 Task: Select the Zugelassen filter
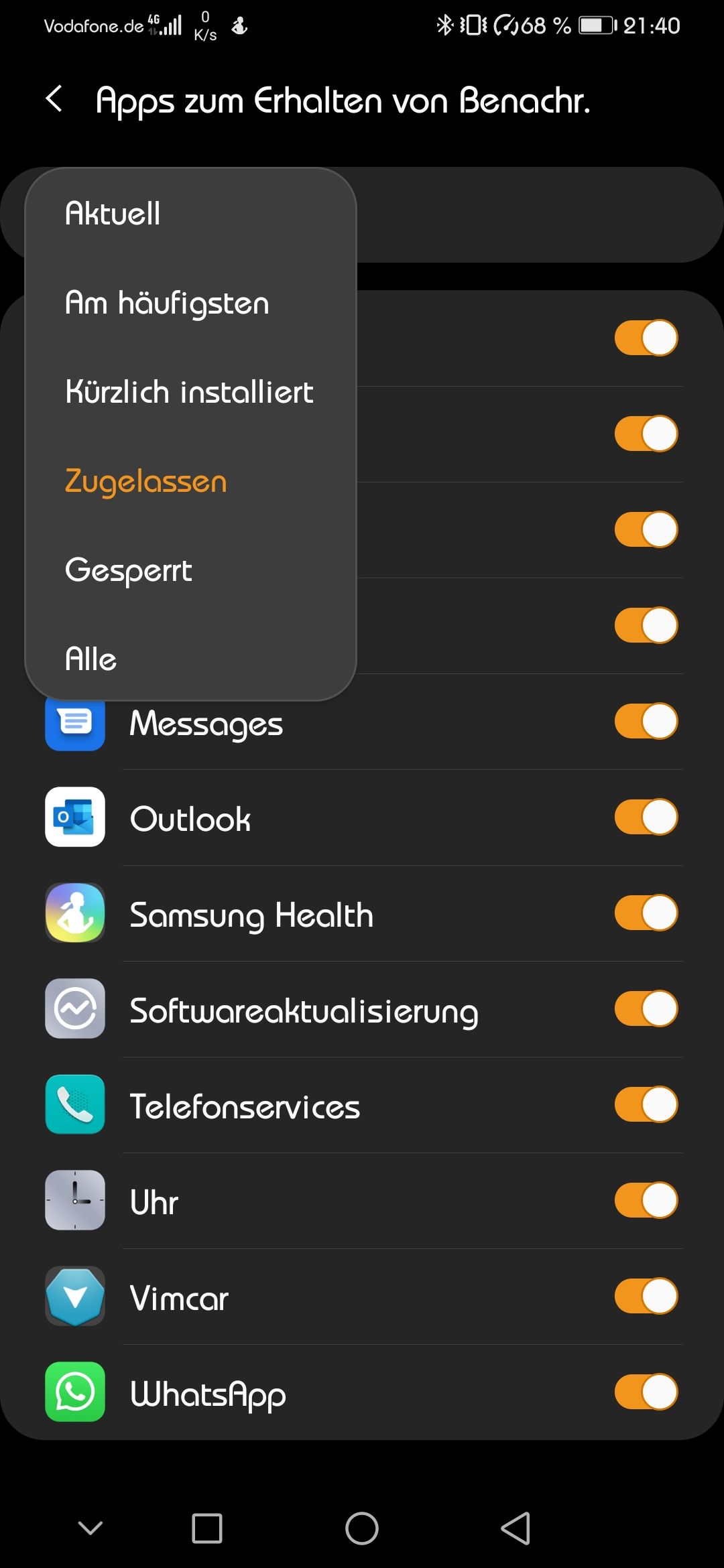146,481
